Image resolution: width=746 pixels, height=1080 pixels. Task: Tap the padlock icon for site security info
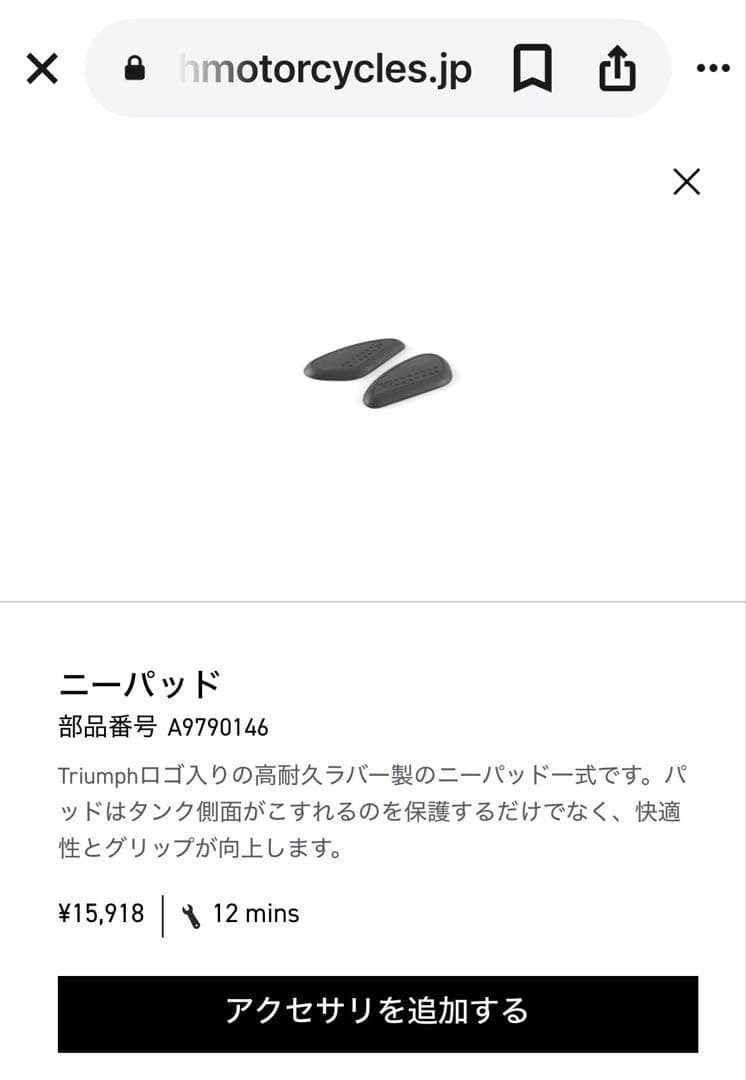click(136, 68)
